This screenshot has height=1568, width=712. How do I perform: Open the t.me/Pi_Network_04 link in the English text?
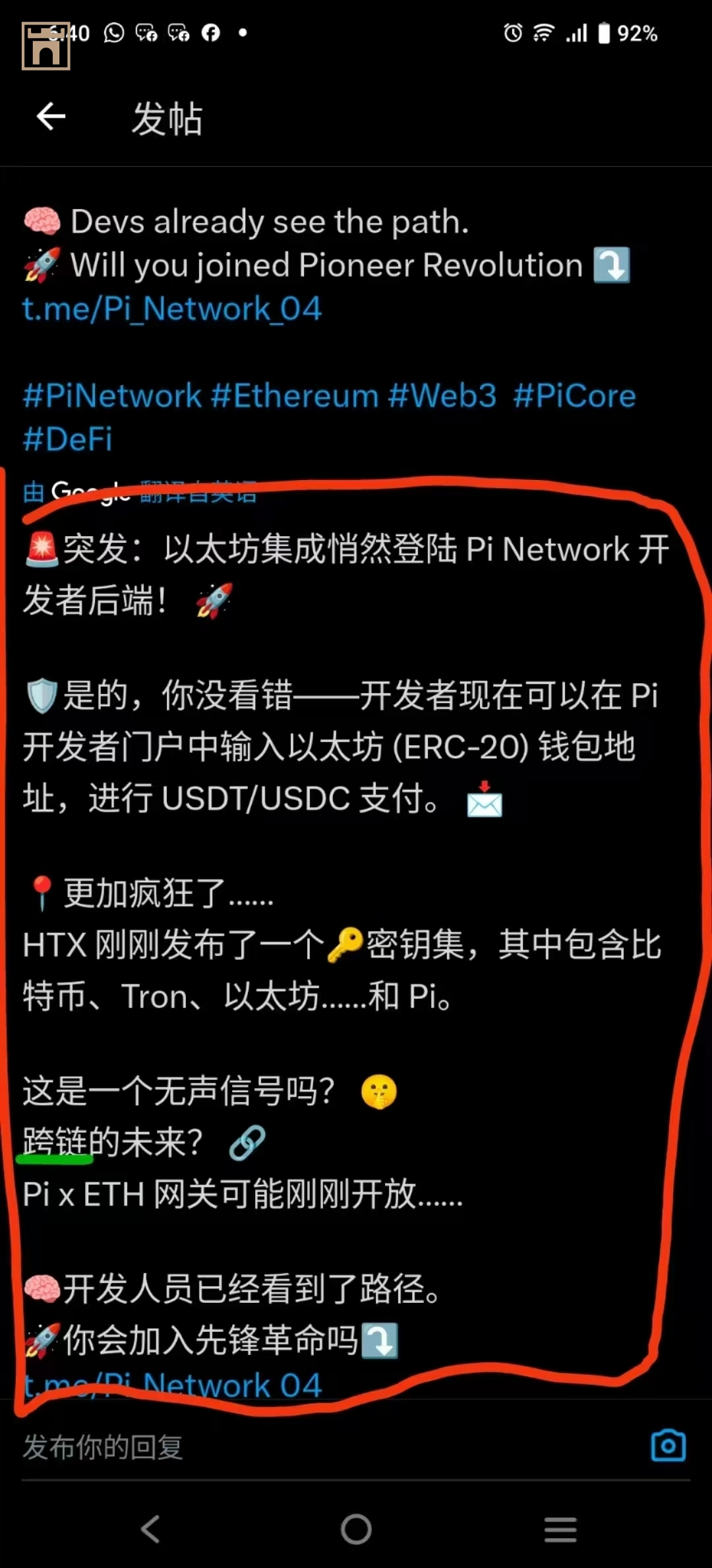coord(172,309)
